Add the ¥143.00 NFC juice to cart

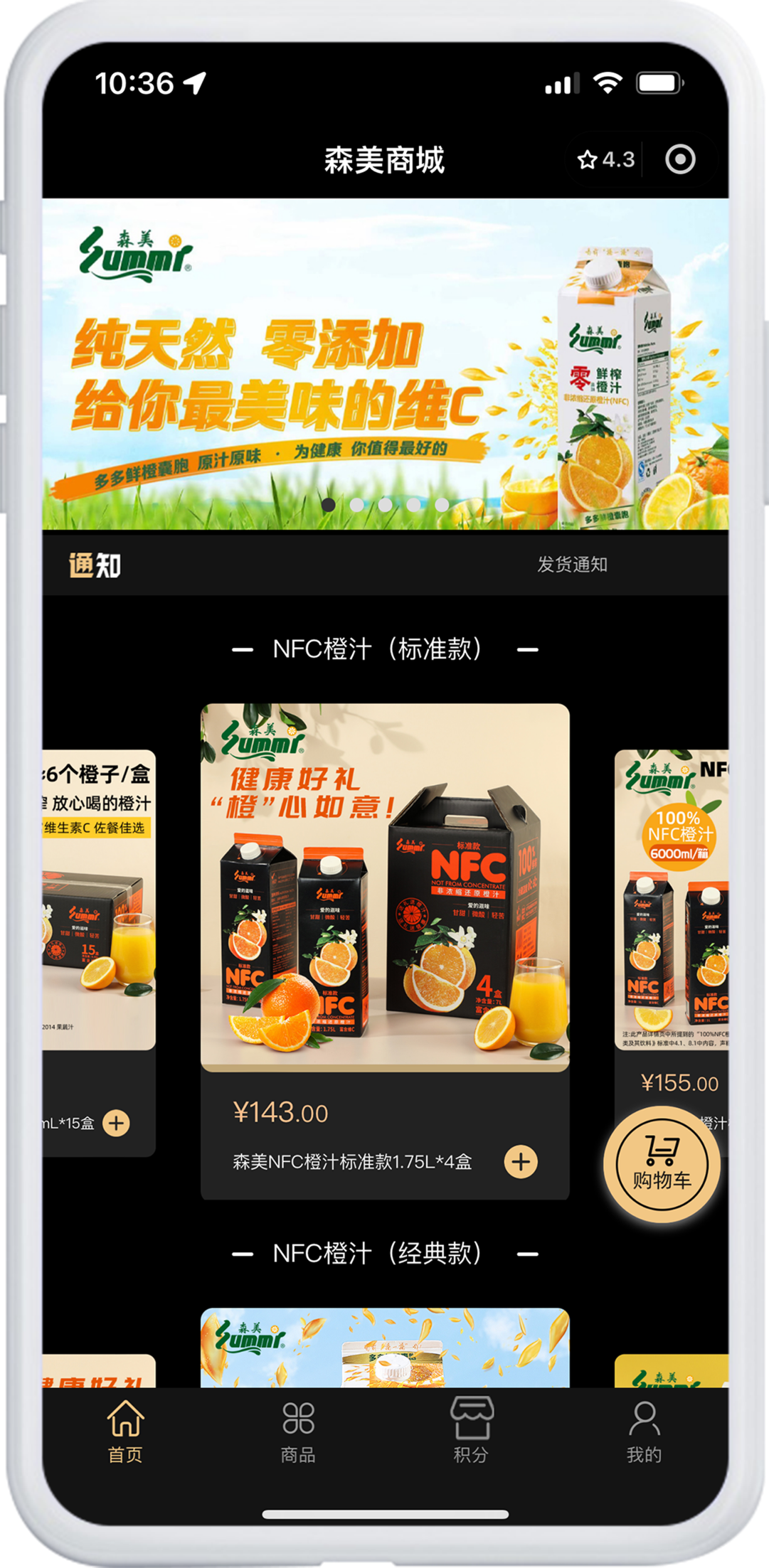pyautogui.click(x=521, y=1161)
